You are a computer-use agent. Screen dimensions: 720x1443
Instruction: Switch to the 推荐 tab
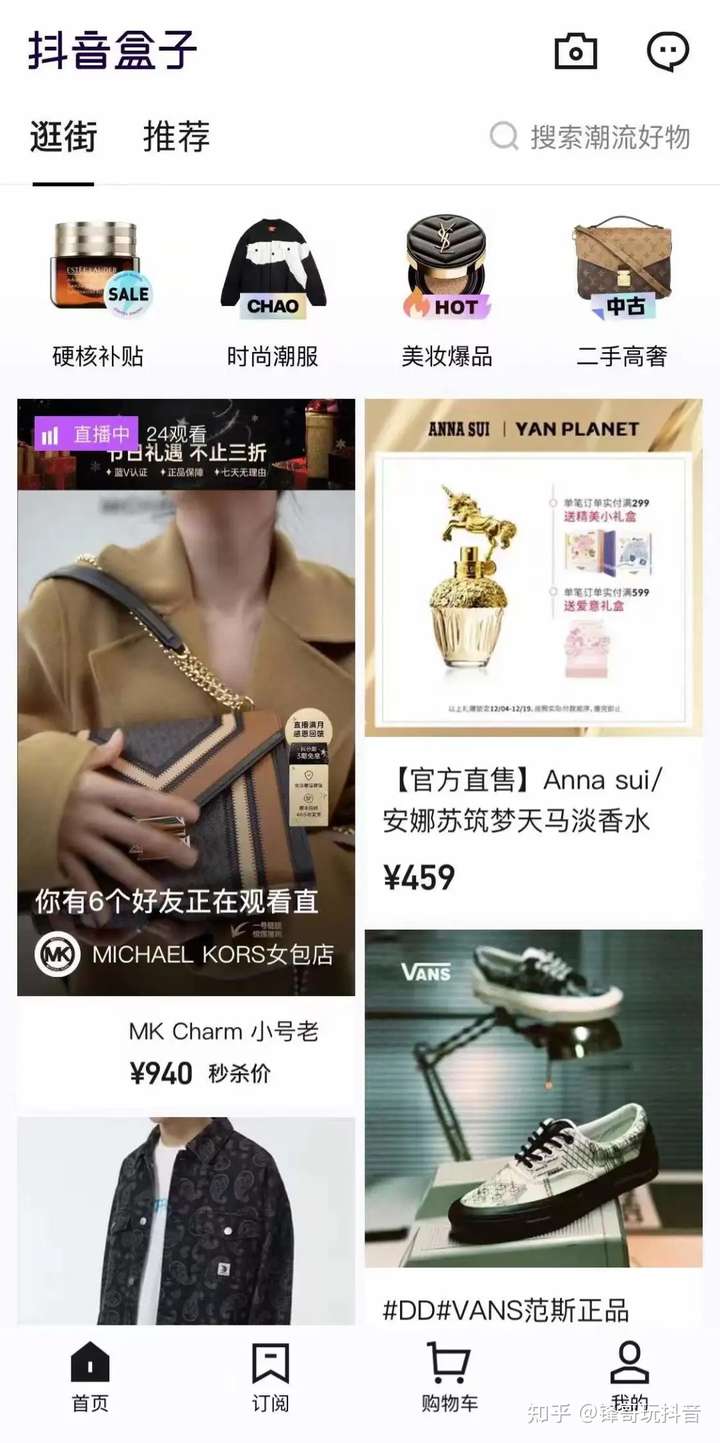pyautogui.click(x=176, y=137)
